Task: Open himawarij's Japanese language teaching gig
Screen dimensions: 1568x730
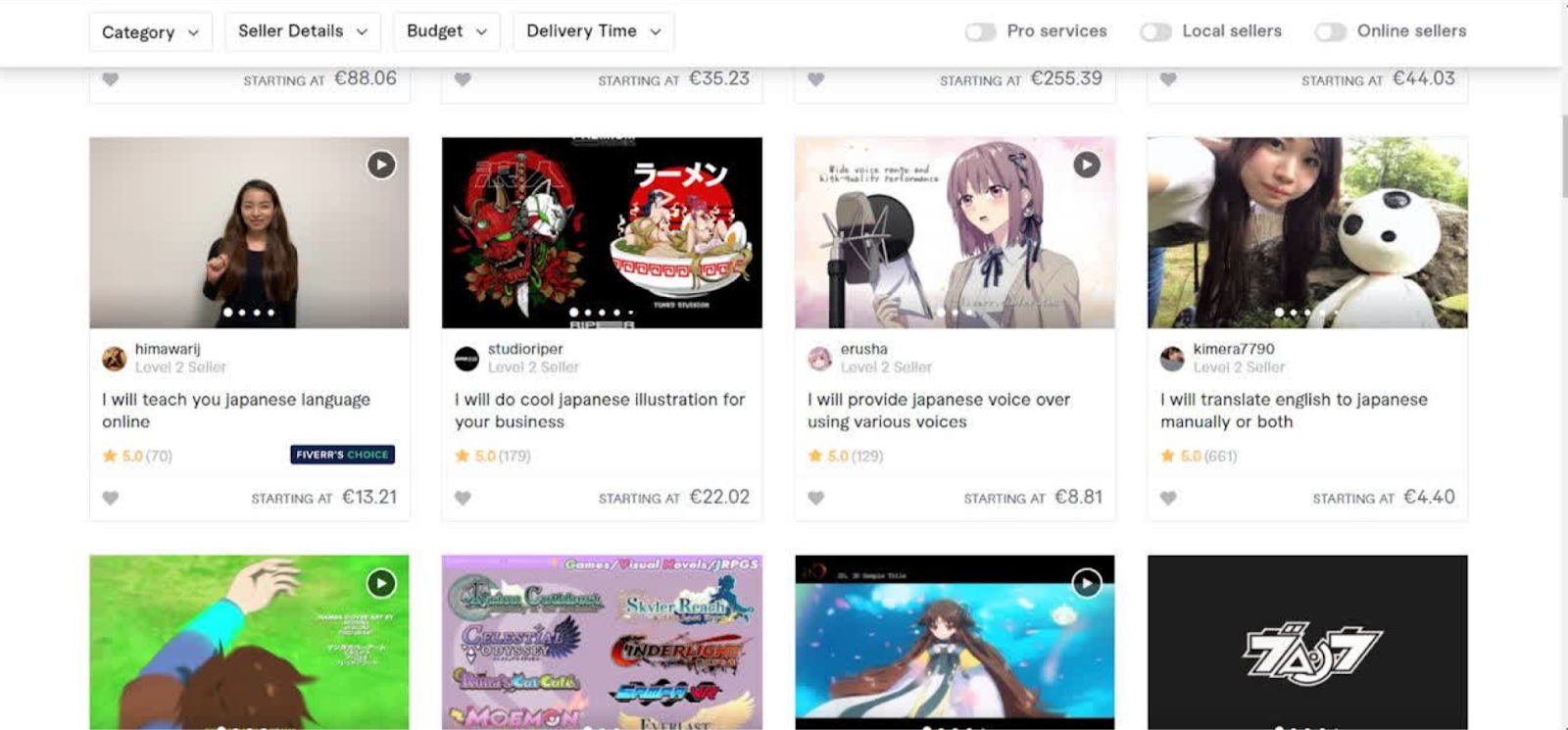Action: click(x=235, y=411)
